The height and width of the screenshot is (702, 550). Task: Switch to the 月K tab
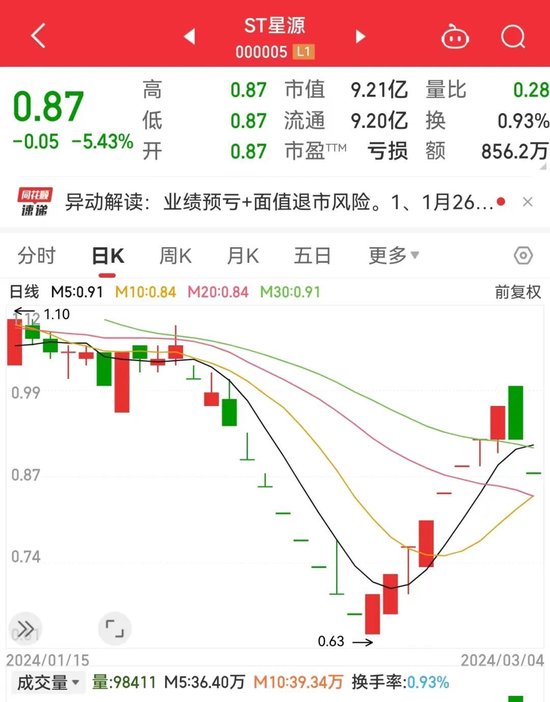click(x=243, y=256)
